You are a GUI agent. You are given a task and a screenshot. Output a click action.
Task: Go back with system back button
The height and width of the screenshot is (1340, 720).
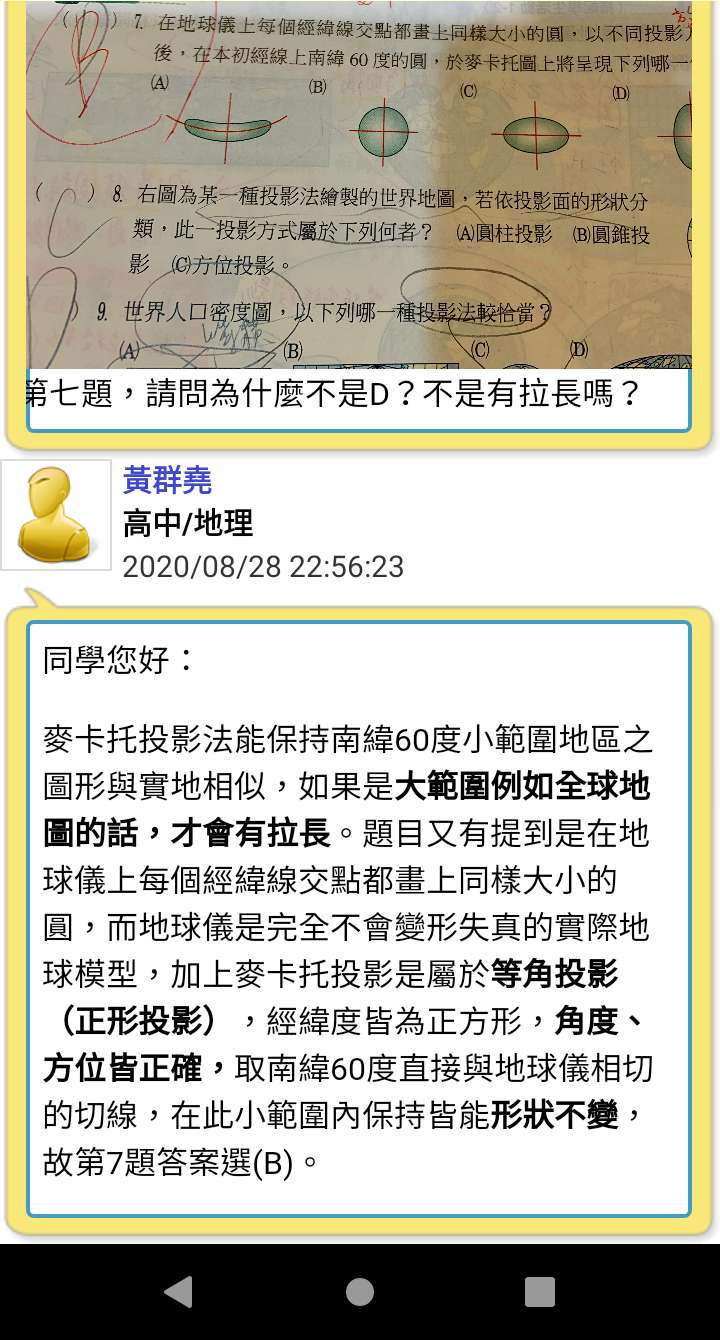pyautogui.click(x=179, y=1292)
